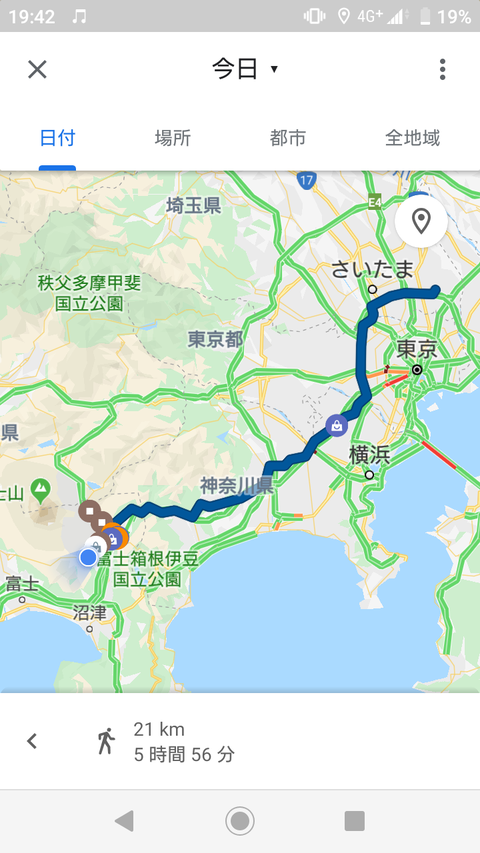480x853 pixels.
Task: Open the 21 km walking summary
Action: point(167,741)
